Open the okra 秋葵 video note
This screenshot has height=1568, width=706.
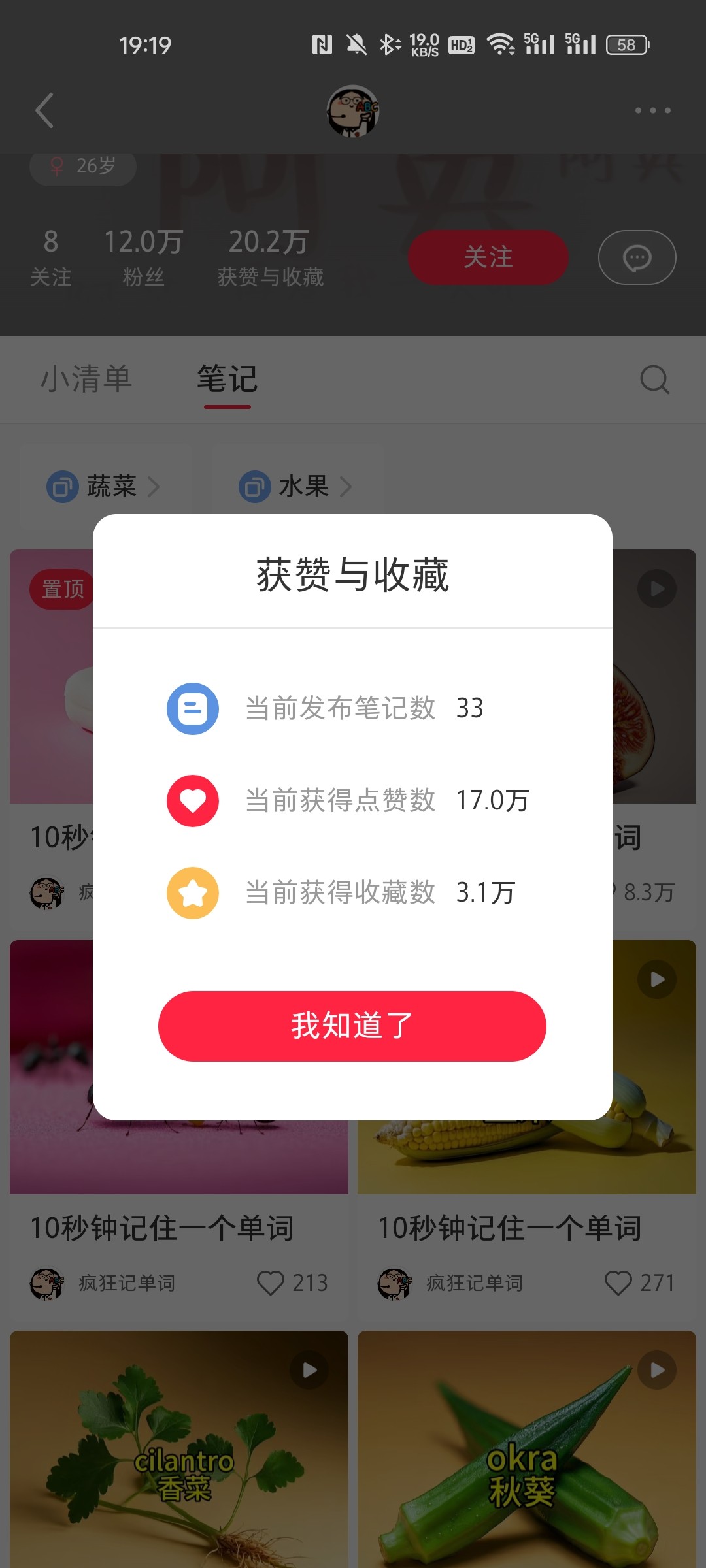pos(526,1450)
